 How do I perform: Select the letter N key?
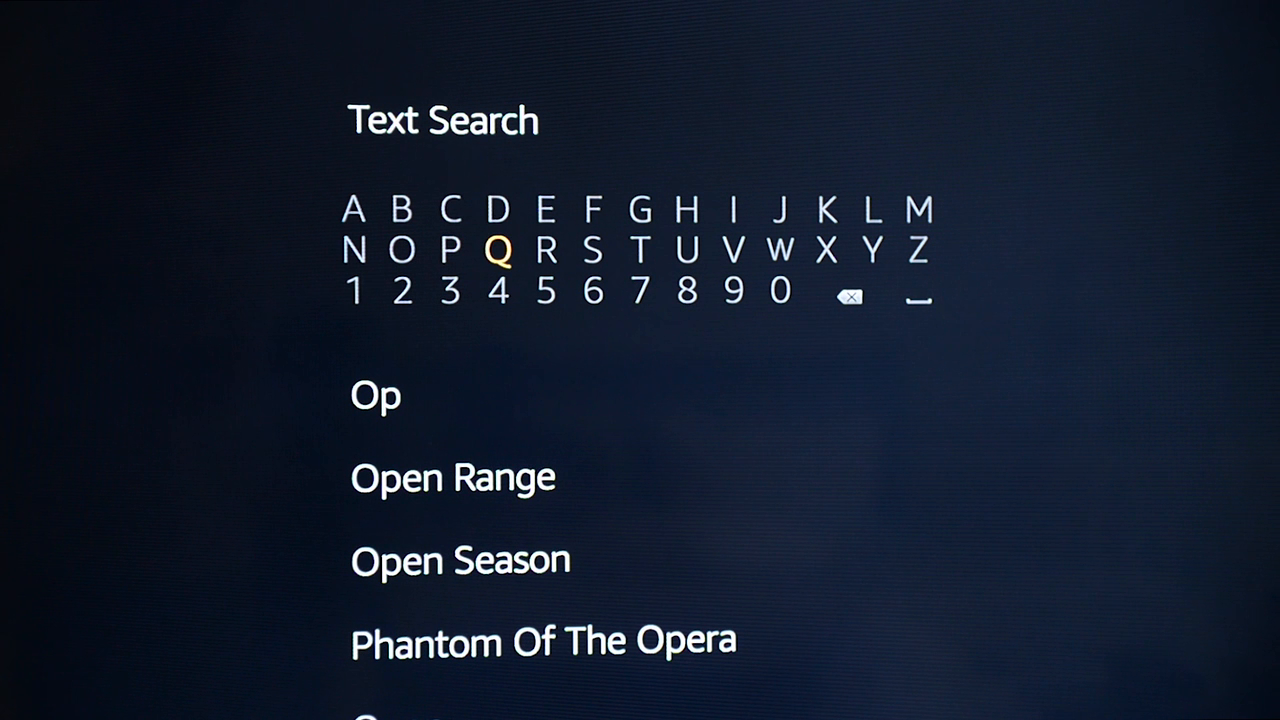[354, 250]
